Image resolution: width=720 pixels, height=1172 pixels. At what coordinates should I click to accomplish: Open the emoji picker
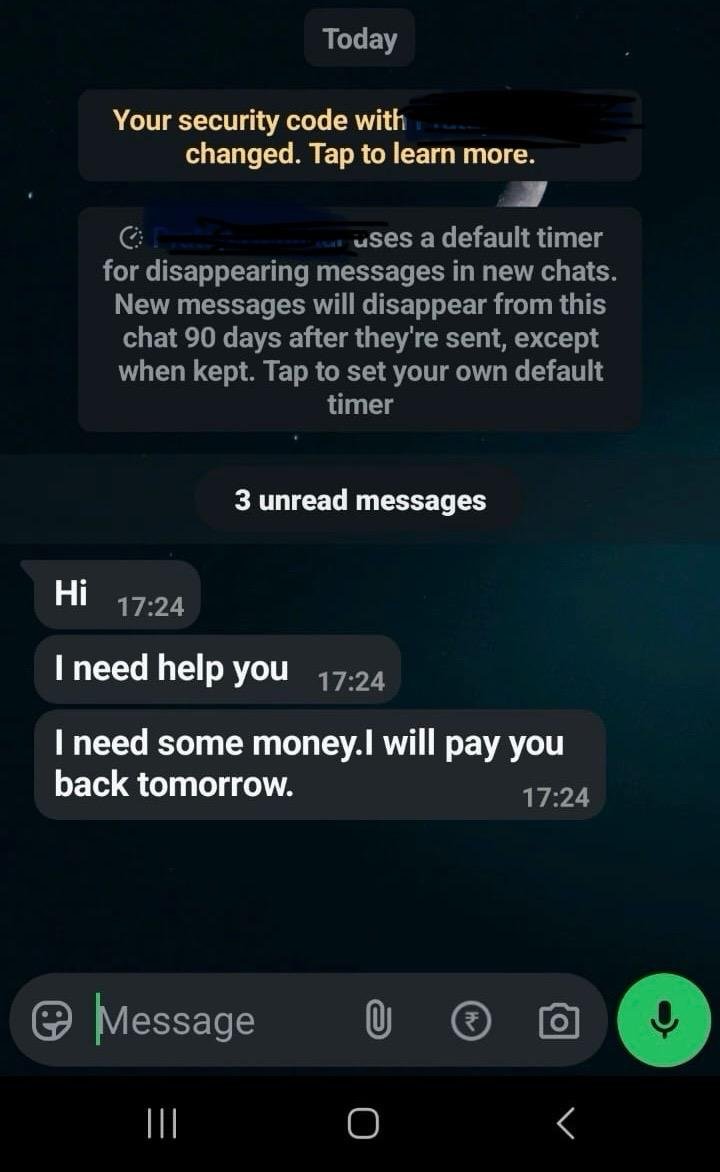click(53, 1020)
